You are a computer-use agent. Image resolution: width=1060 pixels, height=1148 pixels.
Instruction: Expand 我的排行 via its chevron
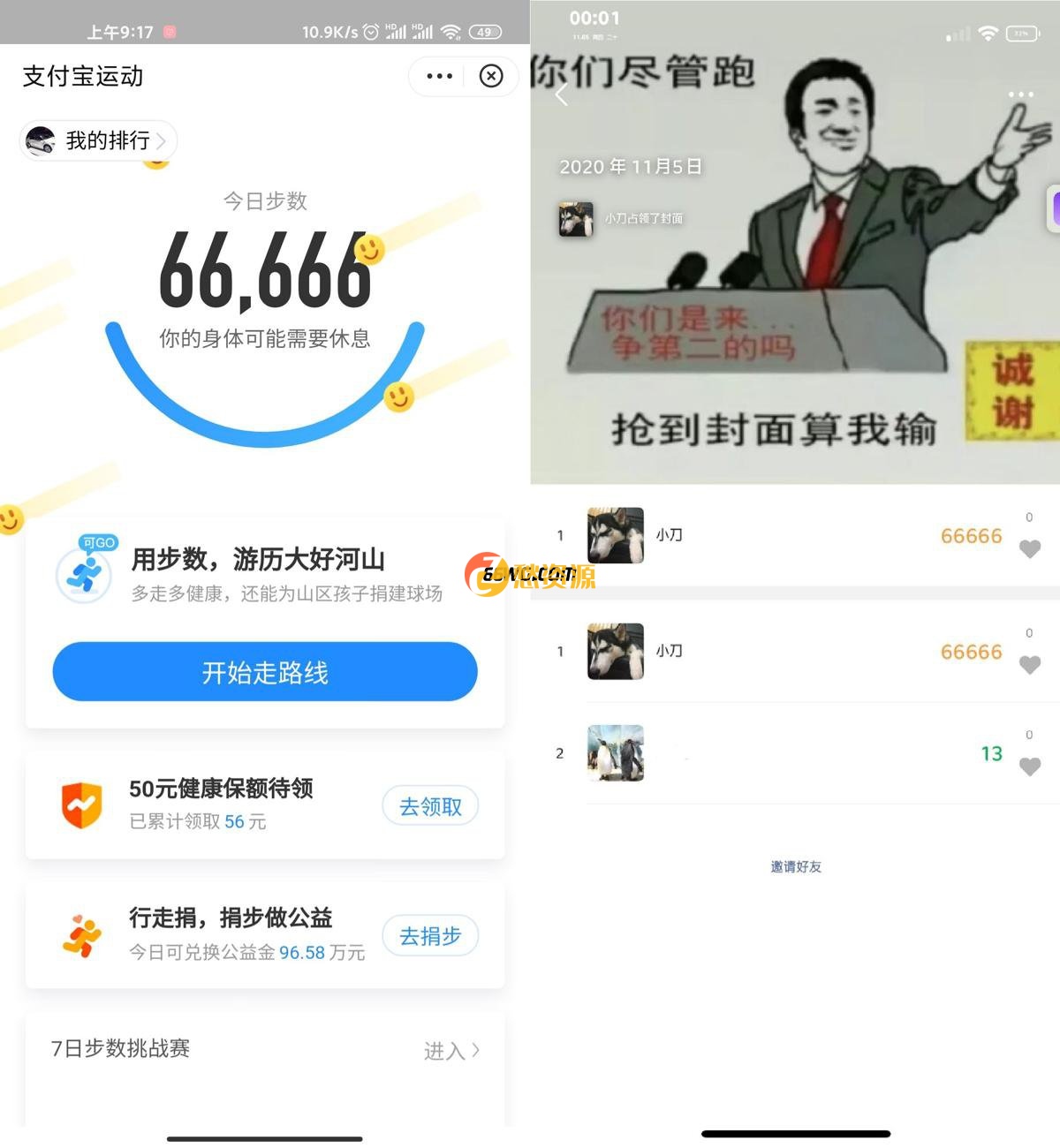(162, 140)
